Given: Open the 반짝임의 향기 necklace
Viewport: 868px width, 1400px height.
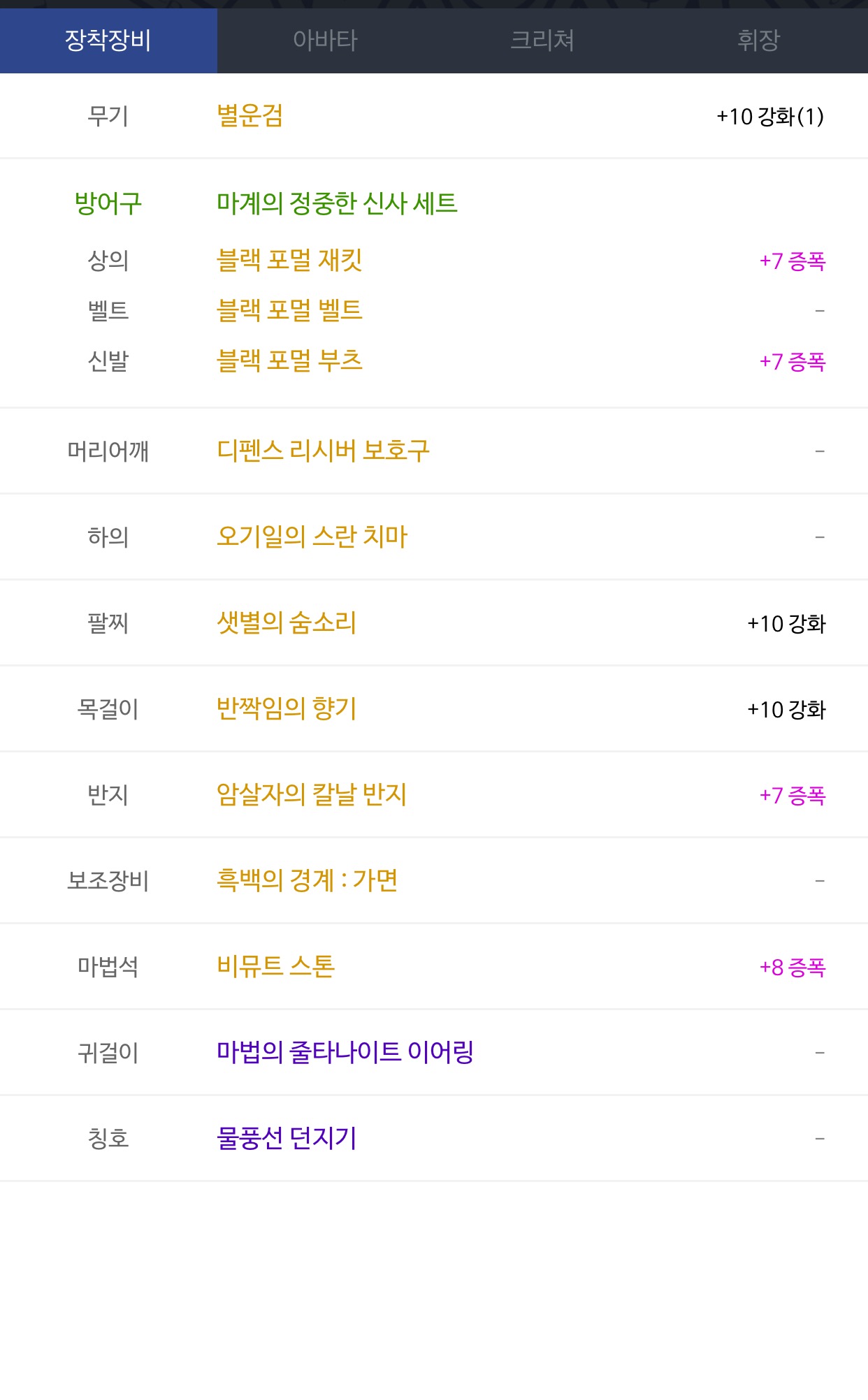Looking at the screenshot, I should (287, 708).
